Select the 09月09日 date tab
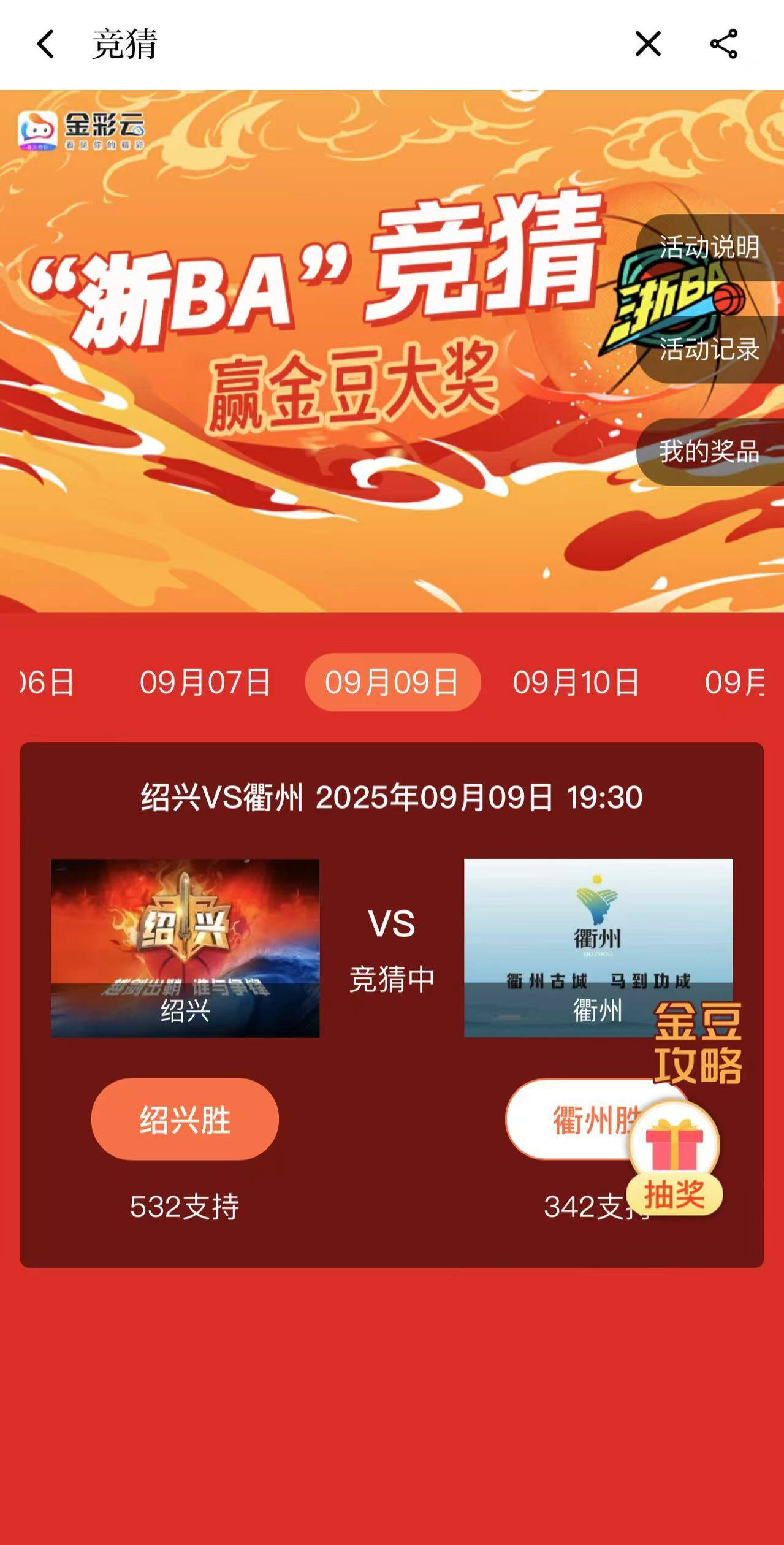This screenshot has height=1545, width=784. click(x=392, y=682)
